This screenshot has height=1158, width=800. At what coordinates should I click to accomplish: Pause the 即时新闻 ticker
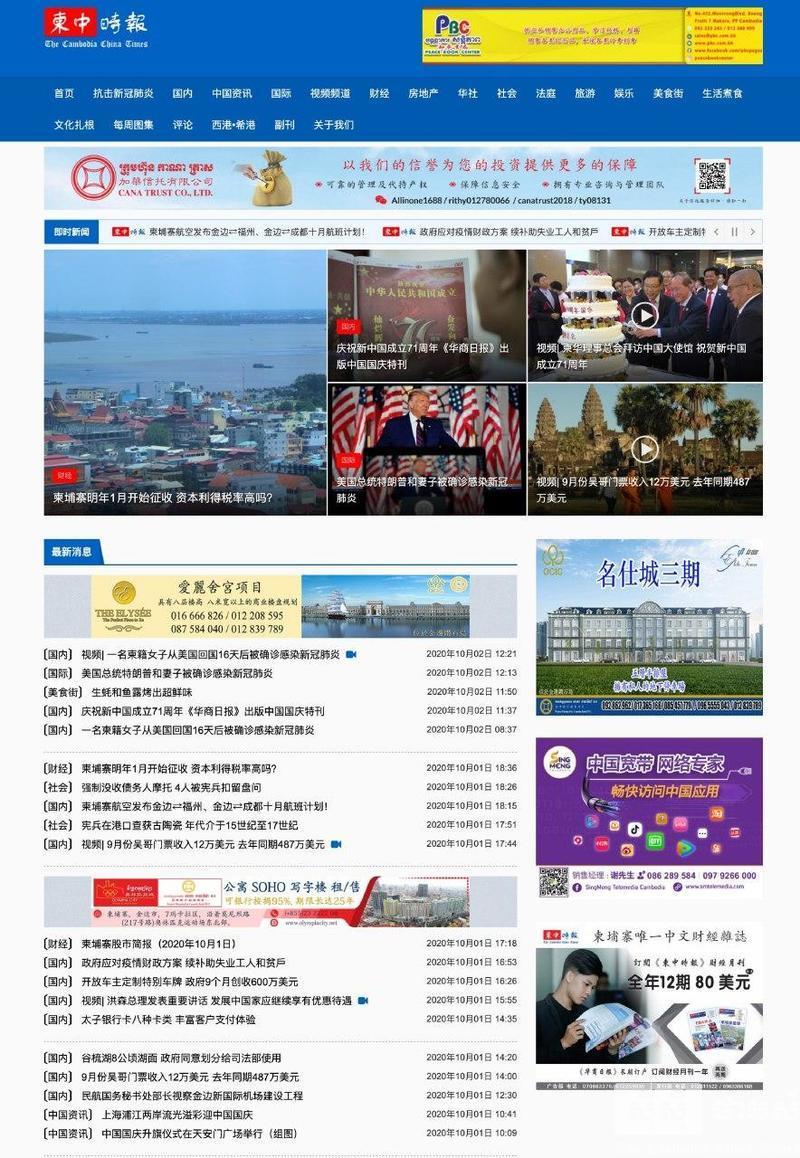click(734, 232)
